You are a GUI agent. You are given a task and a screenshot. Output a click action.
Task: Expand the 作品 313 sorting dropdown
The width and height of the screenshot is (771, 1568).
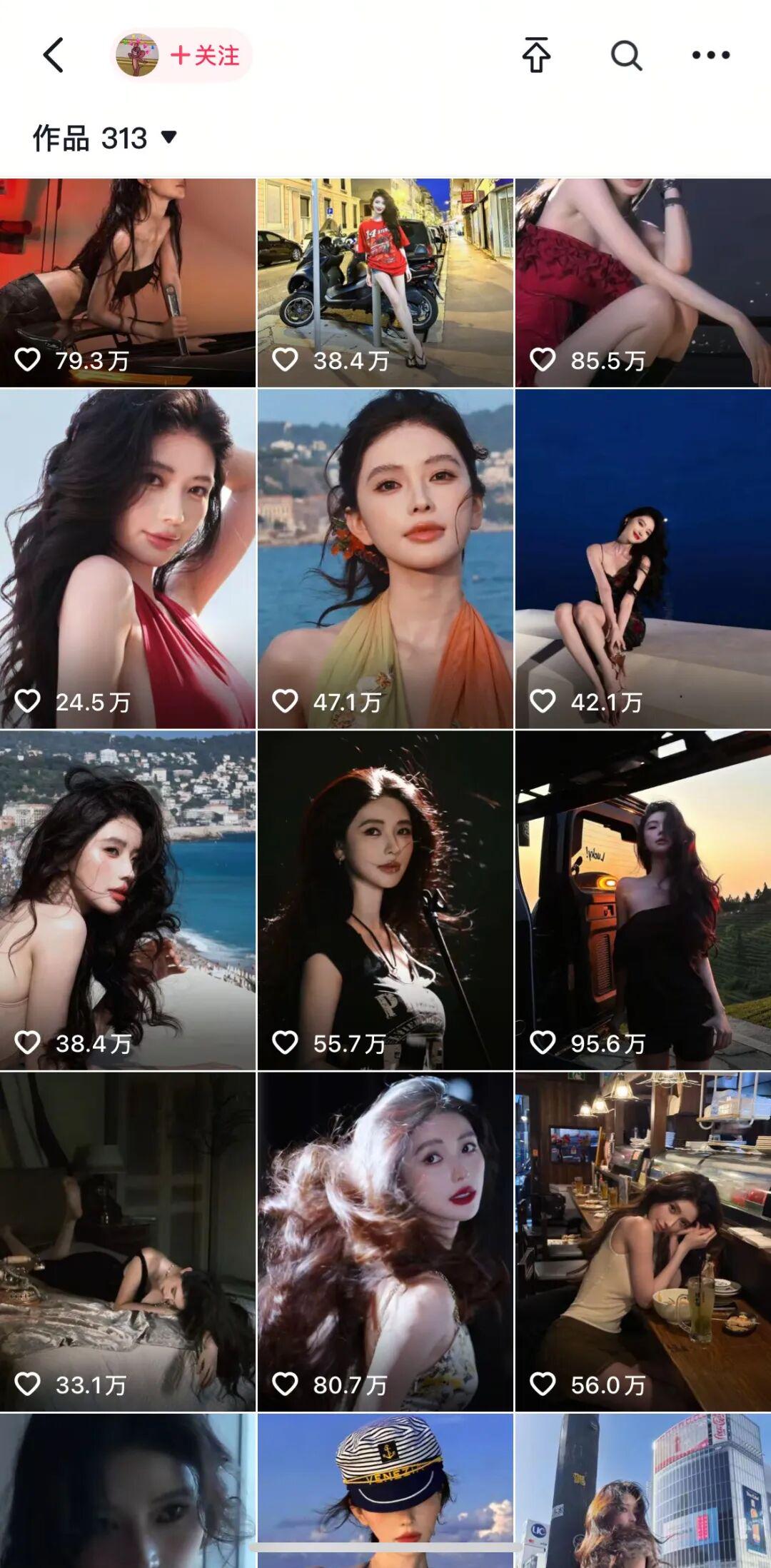coord(105,138)
